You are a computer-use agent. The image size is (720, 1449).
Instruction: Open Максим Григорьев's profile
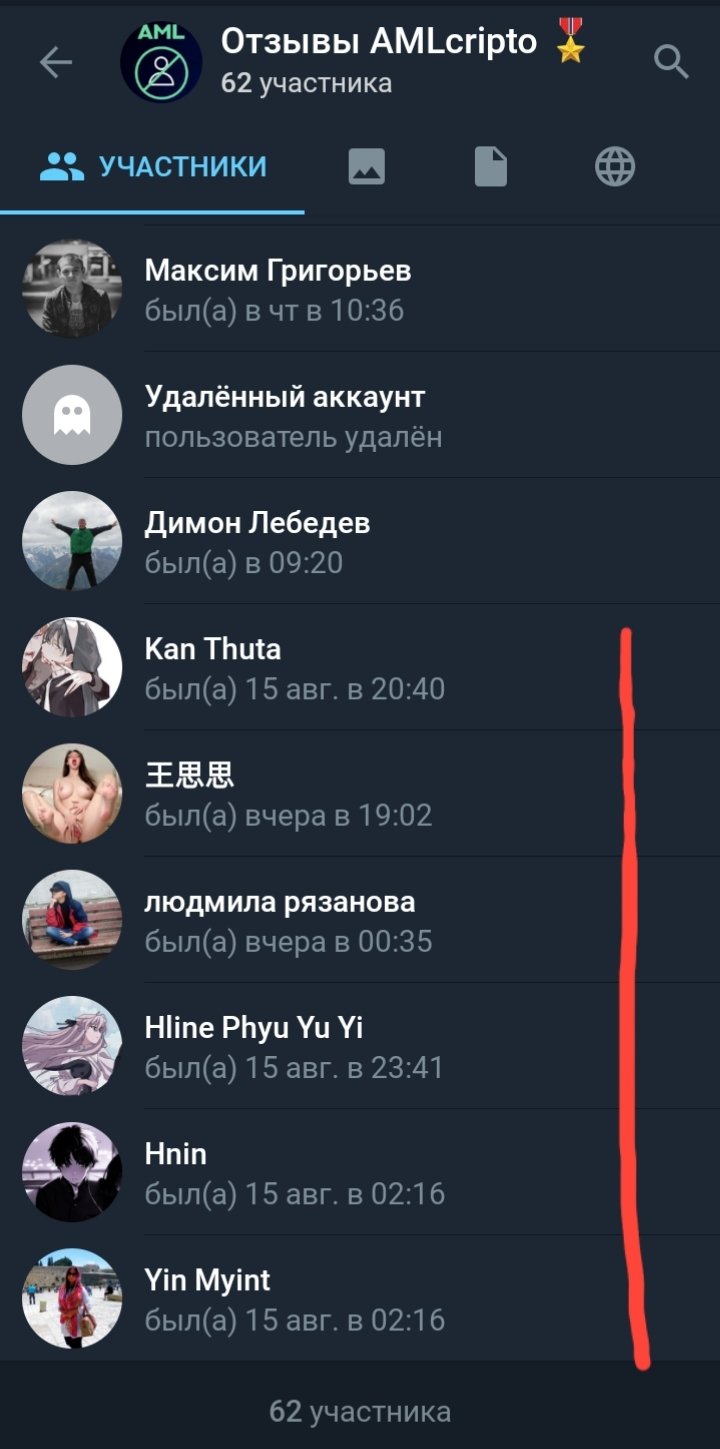point(277,289)
